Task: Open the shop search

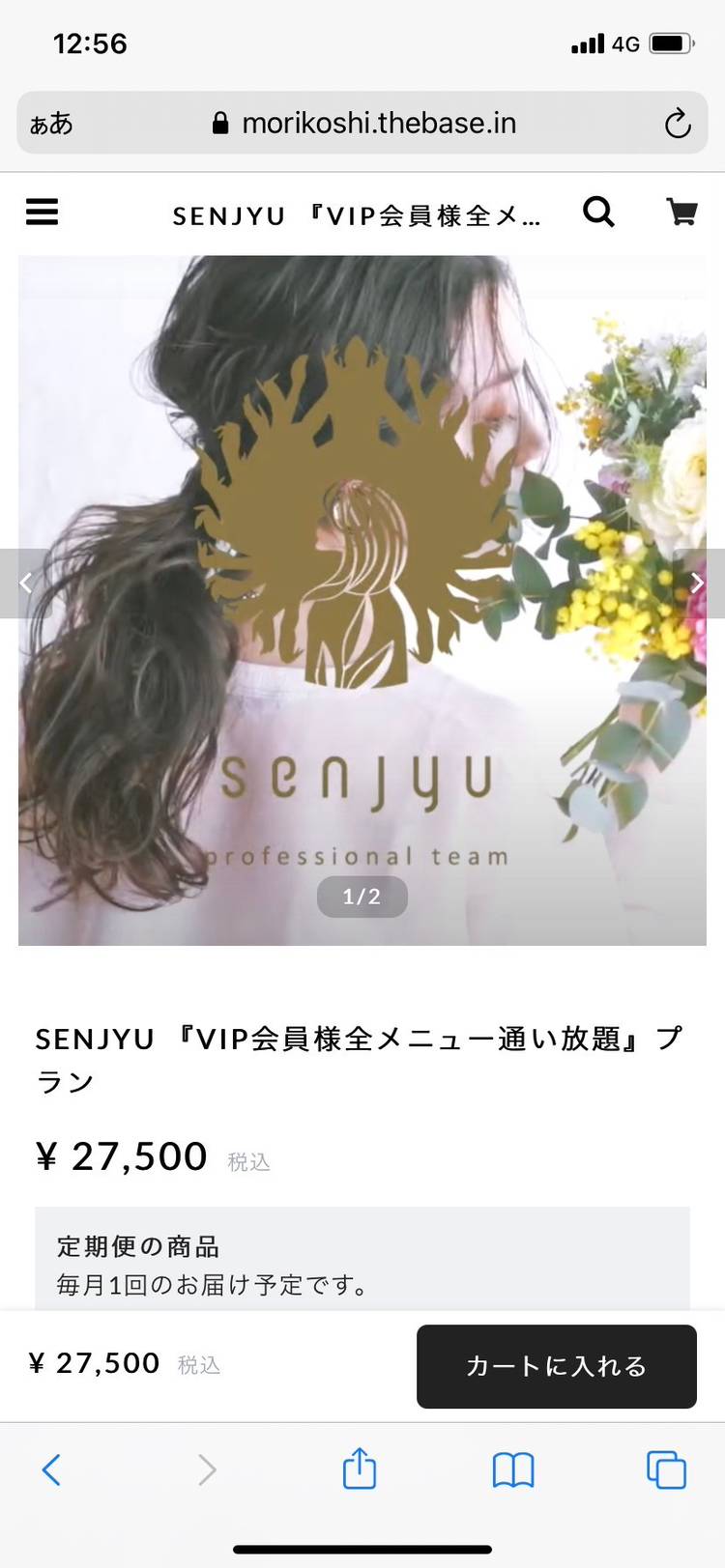Action: click(x=598, y=212)
